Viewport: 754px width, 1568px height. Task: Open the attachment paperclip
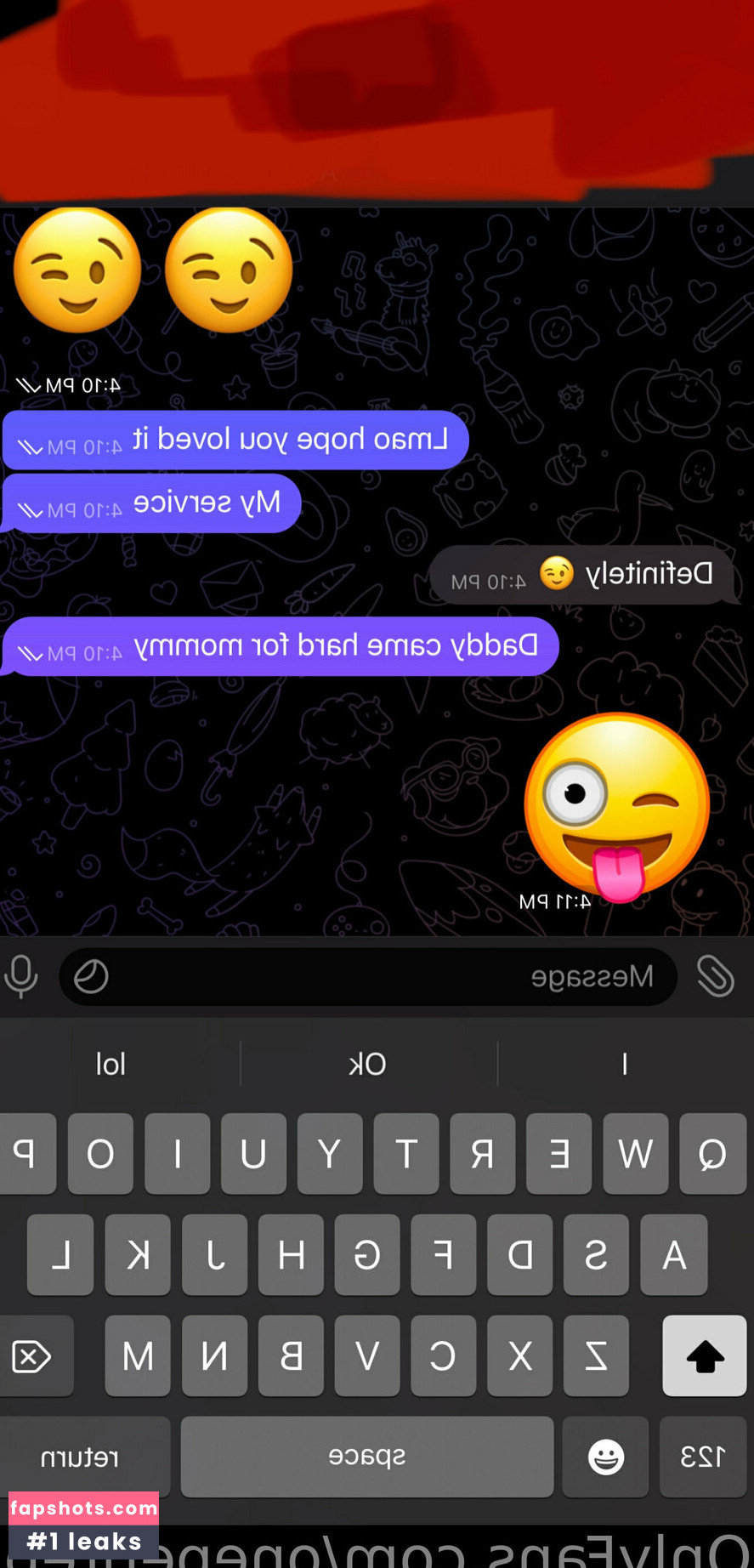(715, 975)
